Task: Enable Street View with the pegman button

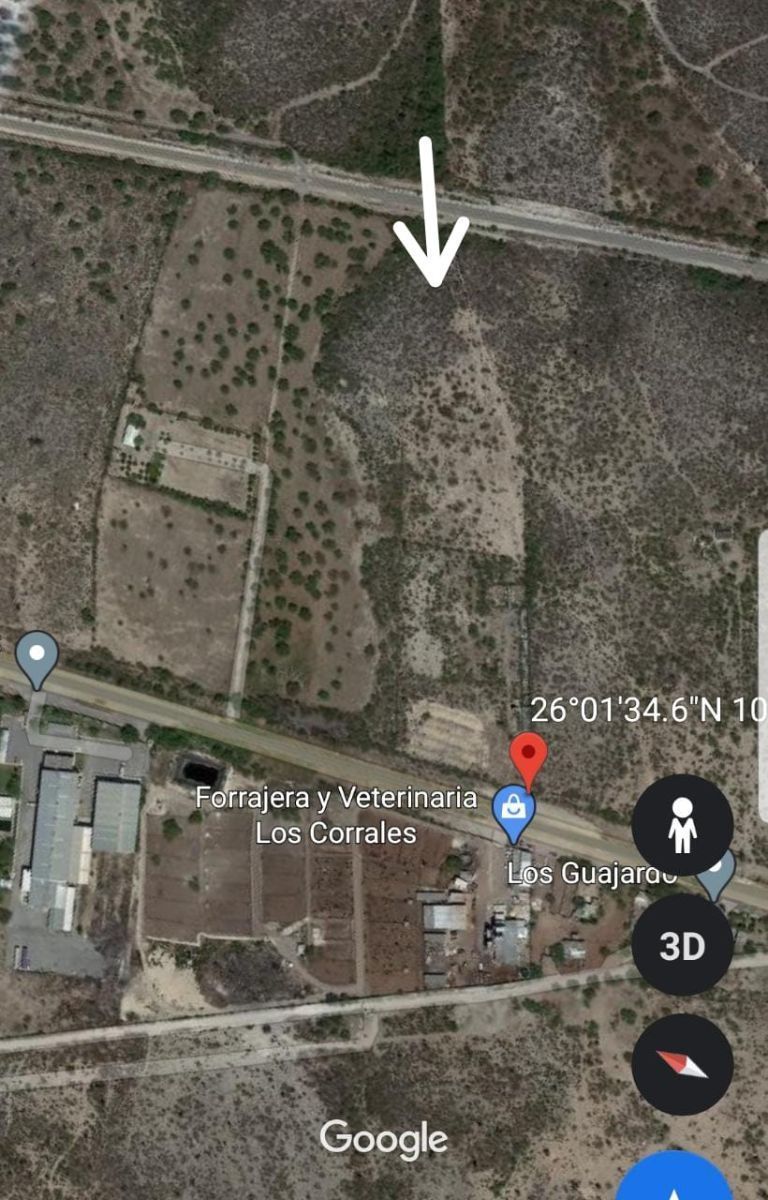Action: (683, 825)
